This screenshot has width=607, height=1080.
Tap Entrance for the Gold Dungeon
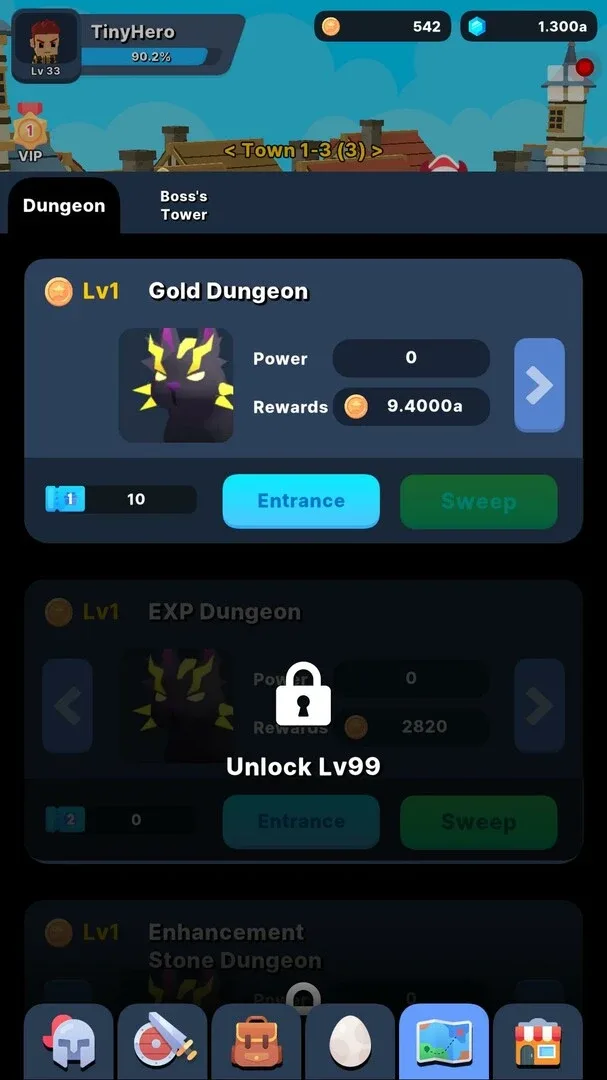click(x=301, y=501)
